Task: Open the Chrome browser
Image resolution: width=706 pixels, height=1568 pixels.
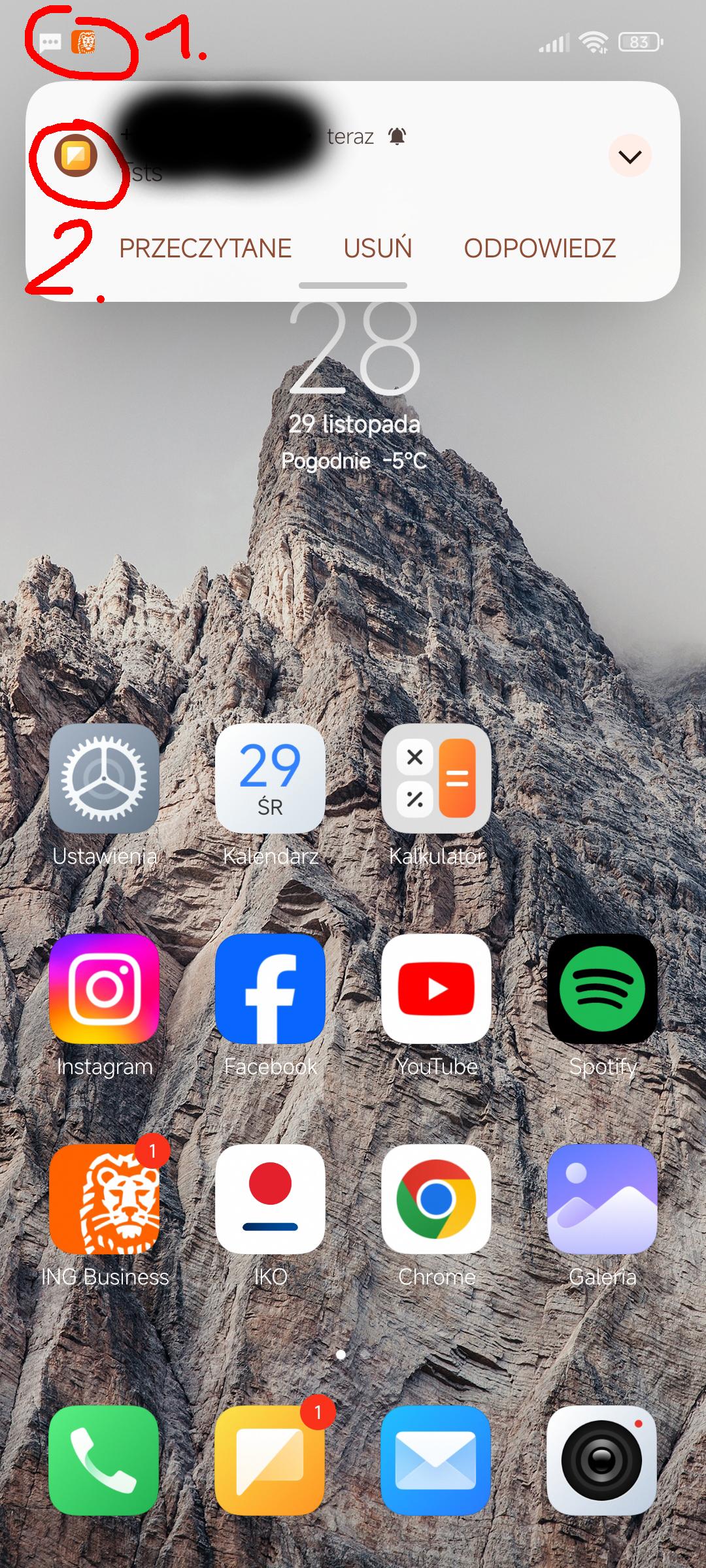Action: (x=436, y=1199)
